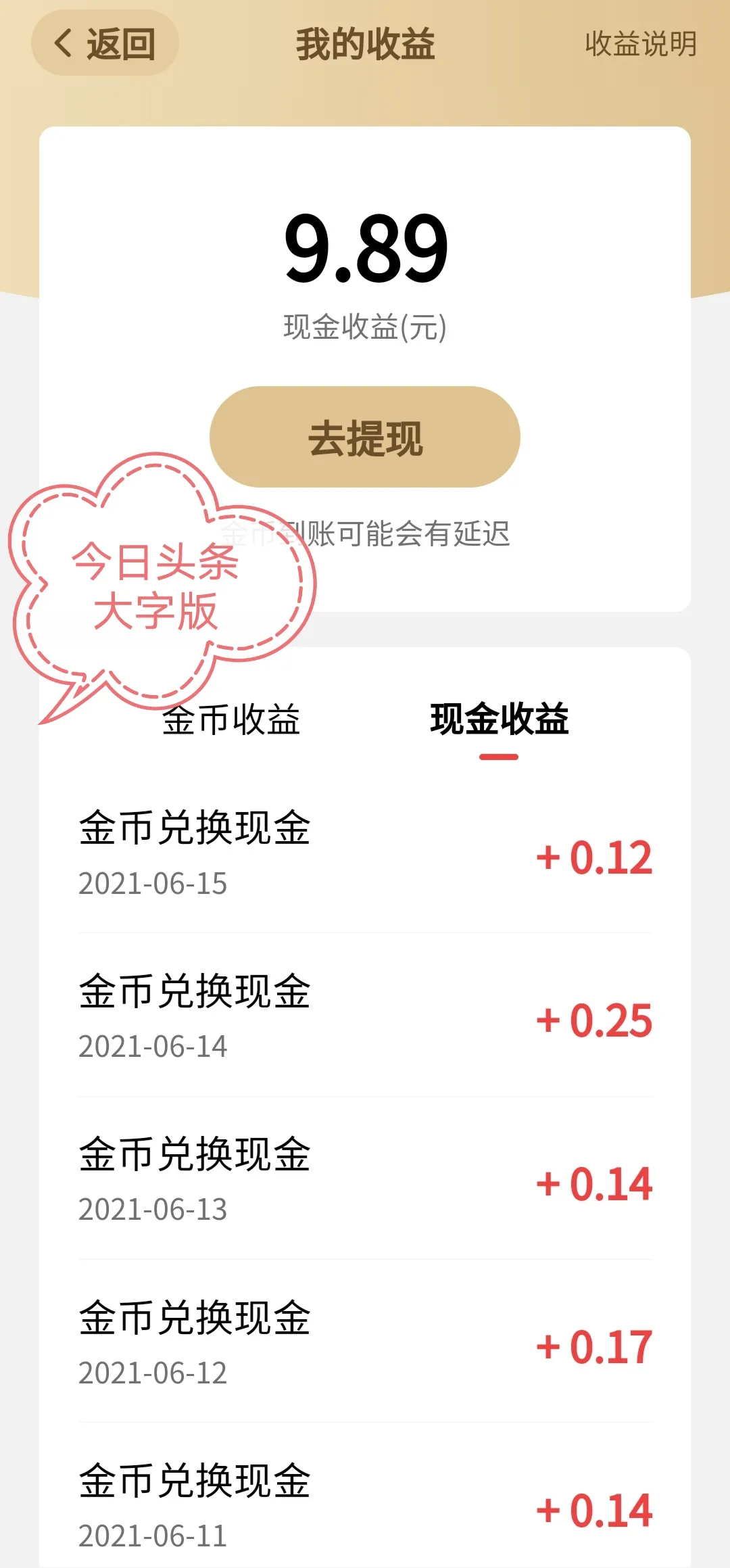Screen dimensions: 730x1568
Task: Open 收益说明 earnings explanation
Action: [x=640, y=44]
